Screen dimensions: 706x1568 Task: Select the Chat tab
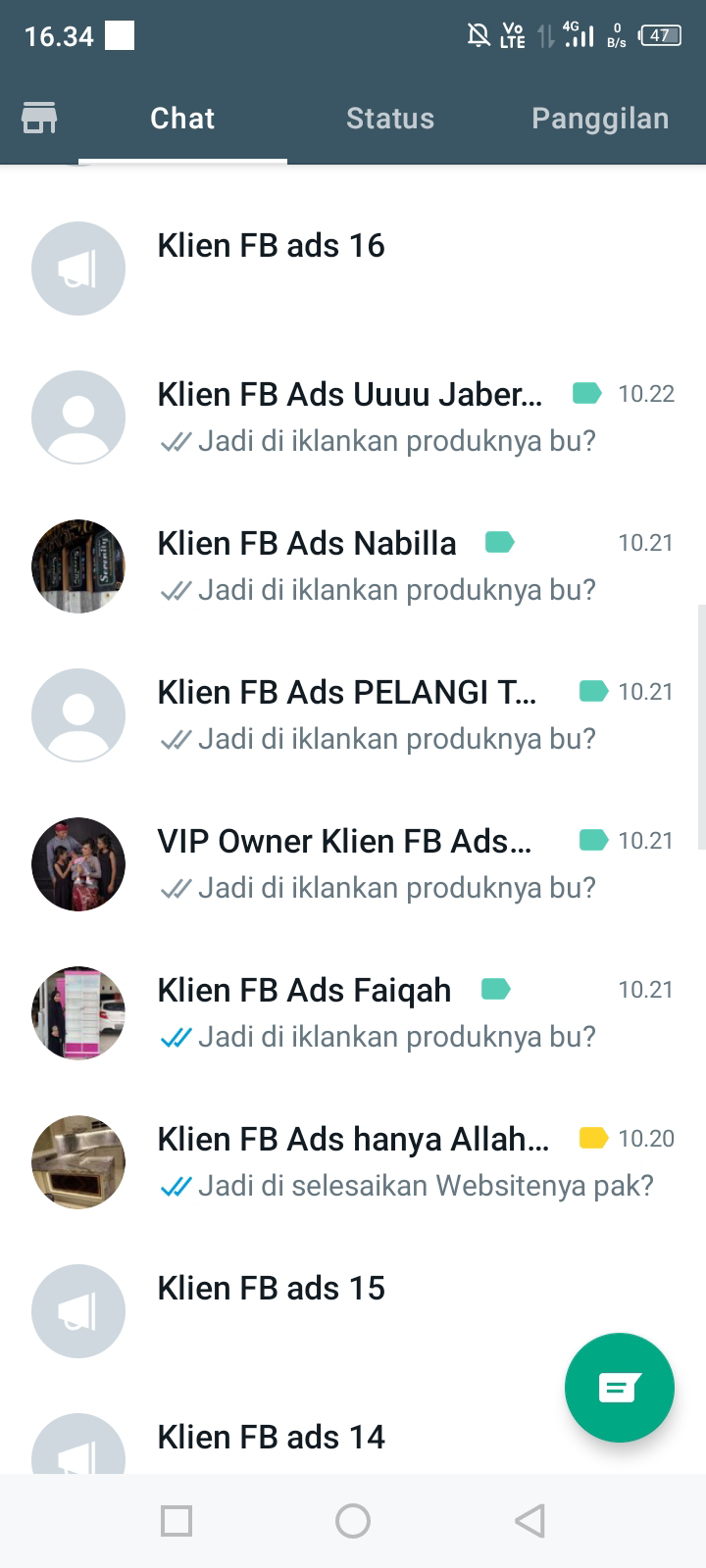click(x=182, y=119)
